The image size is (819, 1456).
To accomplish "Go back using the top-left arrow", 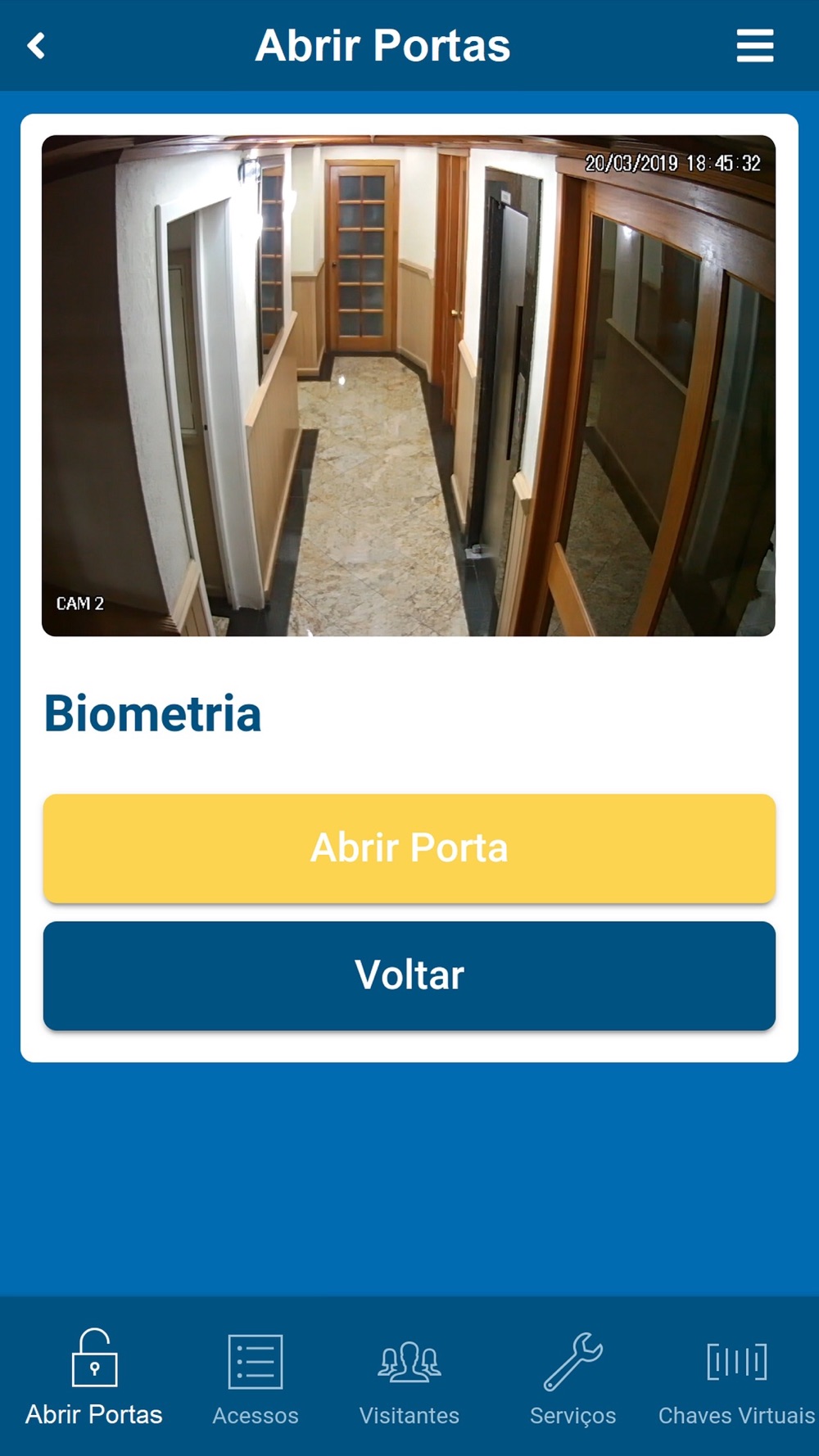I will point(37,46).
